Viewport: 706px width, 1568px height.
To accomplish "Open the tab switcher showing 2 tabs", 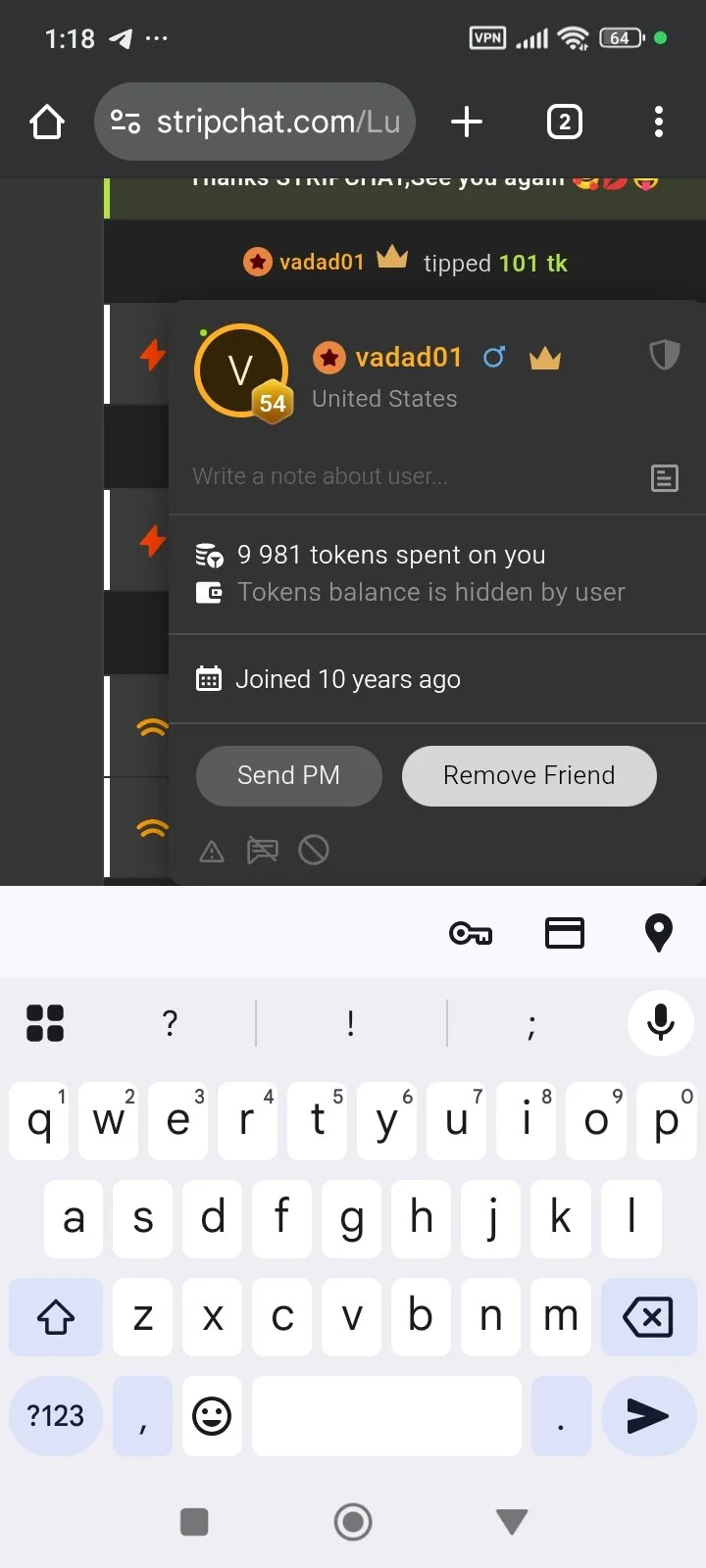I will [564, 122].
